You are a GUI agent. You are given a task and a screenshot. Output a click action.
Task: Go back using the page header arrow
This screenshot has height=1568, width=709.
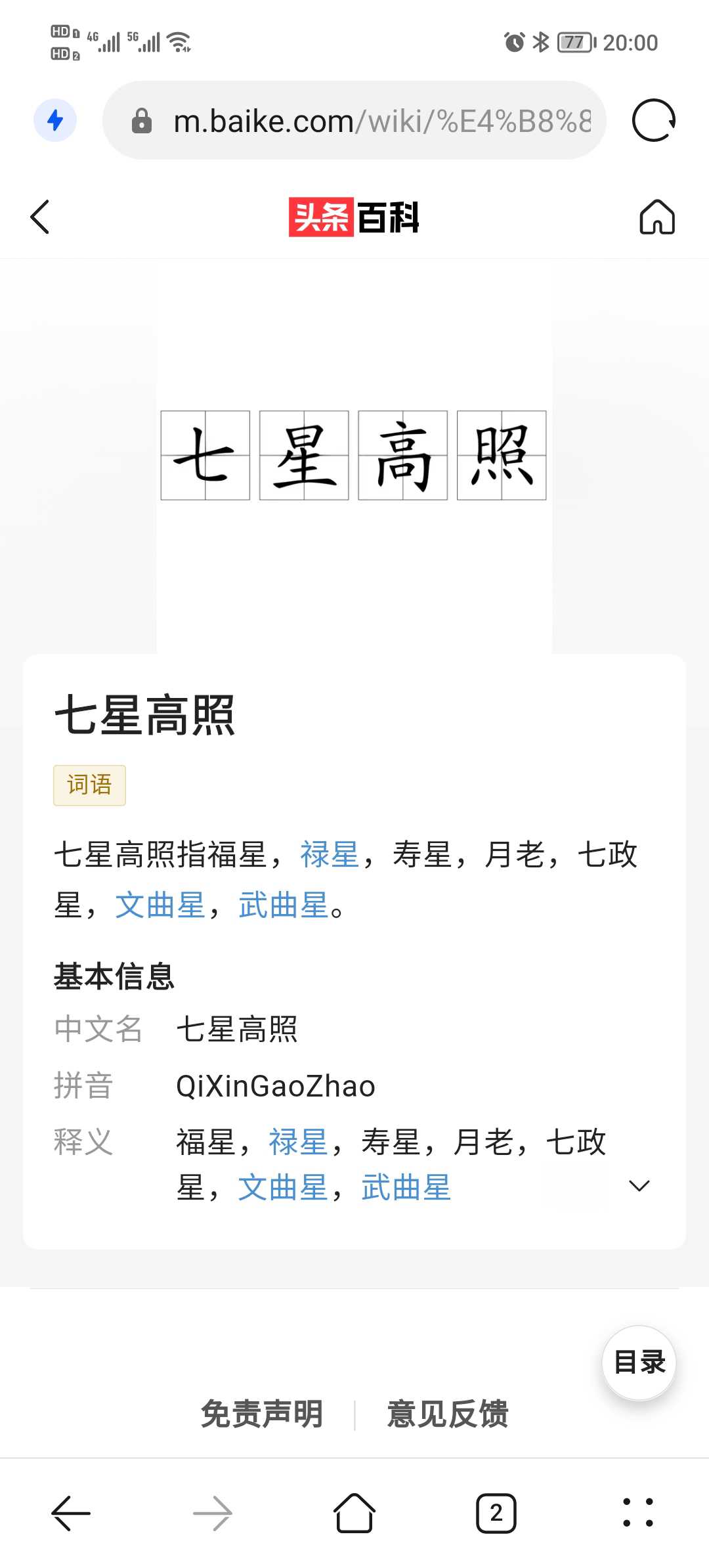point(40,217)
